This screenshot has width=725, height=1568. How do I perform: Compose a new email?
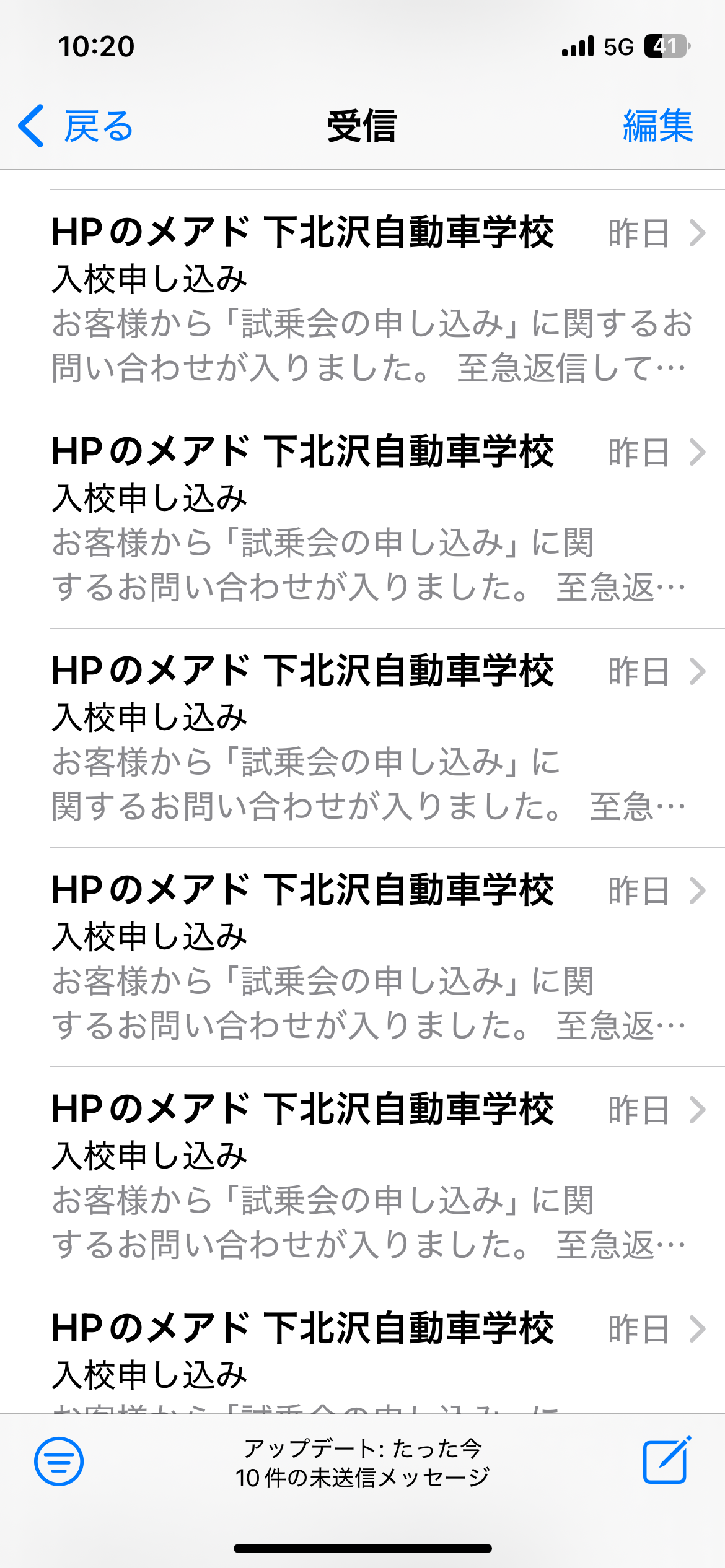[666, 1461]
